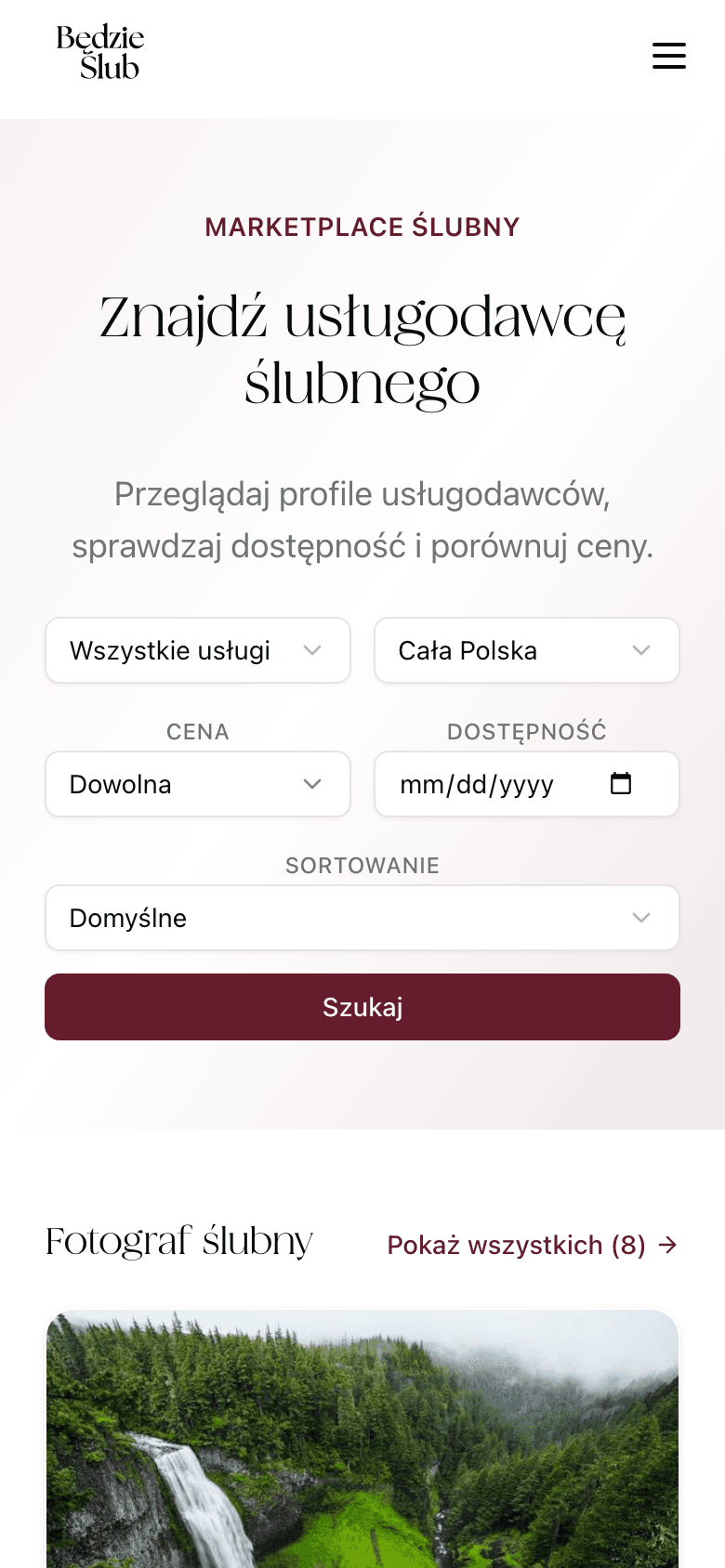Open the hamburger navigation menu
This screenshot has height=1568, width=725.
(668, 56)
